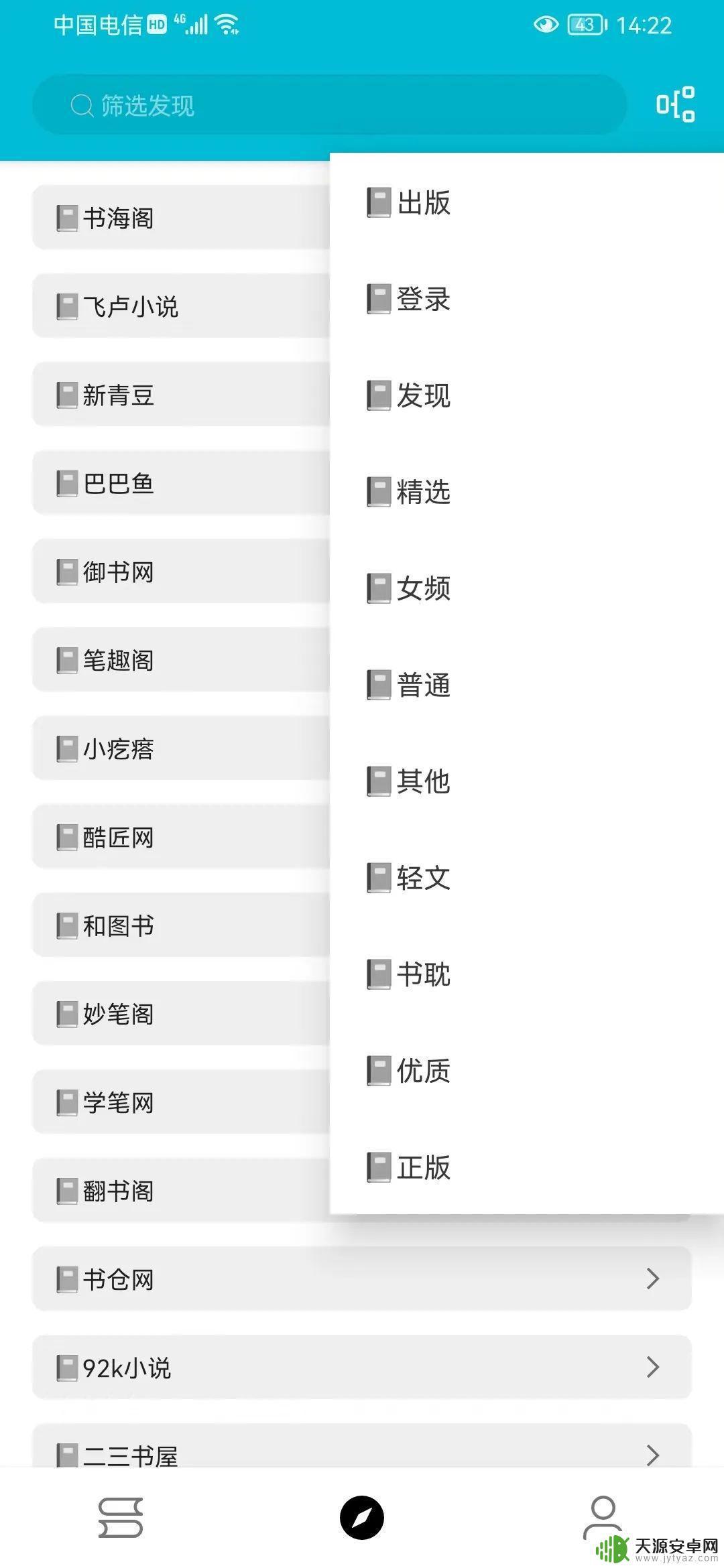Viewport: 724px width, 1568px height.
Task: Open the 书海阁 source
Action: (x=181, y=217)
